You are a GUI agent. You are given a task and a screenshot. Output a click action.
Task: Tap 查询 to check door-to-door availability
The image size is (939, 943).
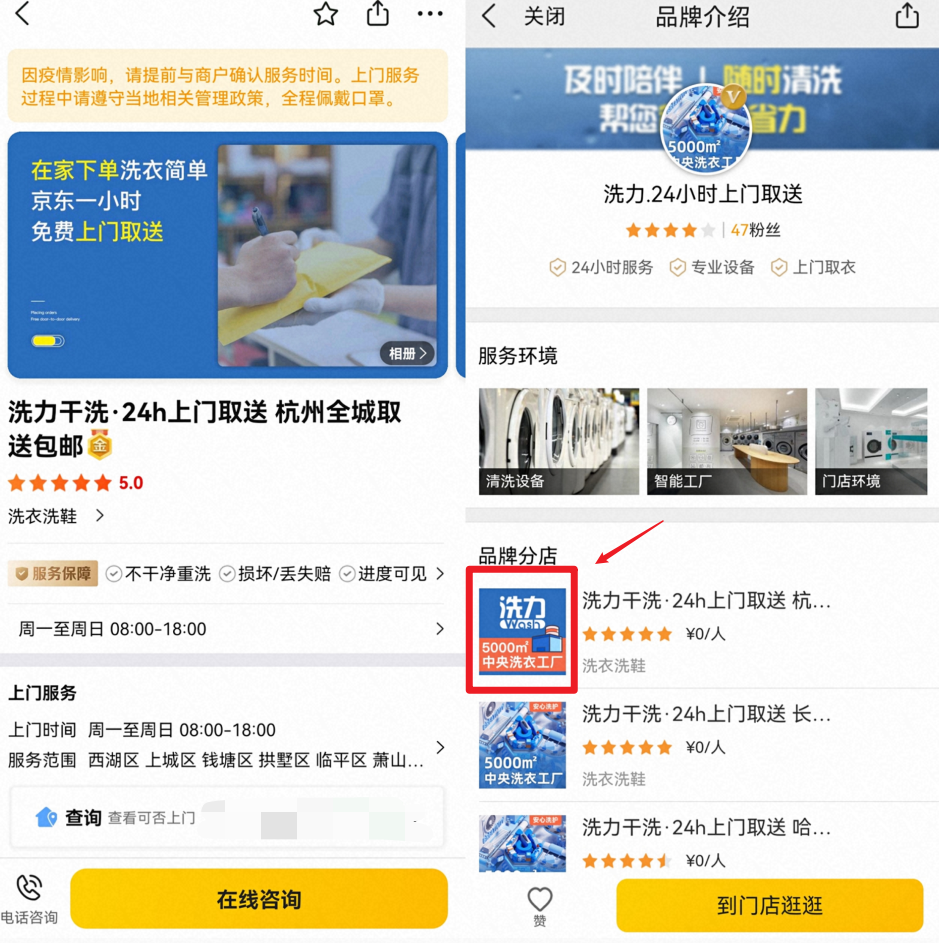(x=83, y=818)
